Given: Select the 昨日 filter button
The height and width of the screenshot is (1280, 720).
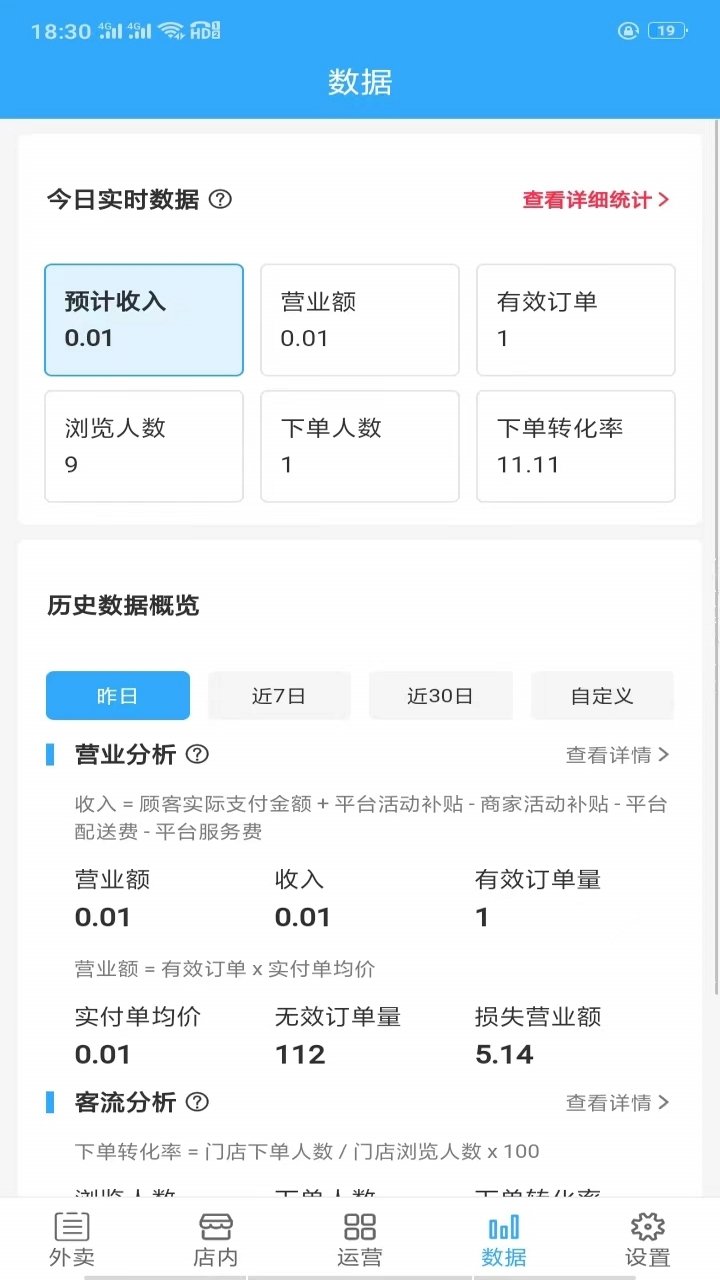Looking at the screenshot, I should (x=117, y=695).
